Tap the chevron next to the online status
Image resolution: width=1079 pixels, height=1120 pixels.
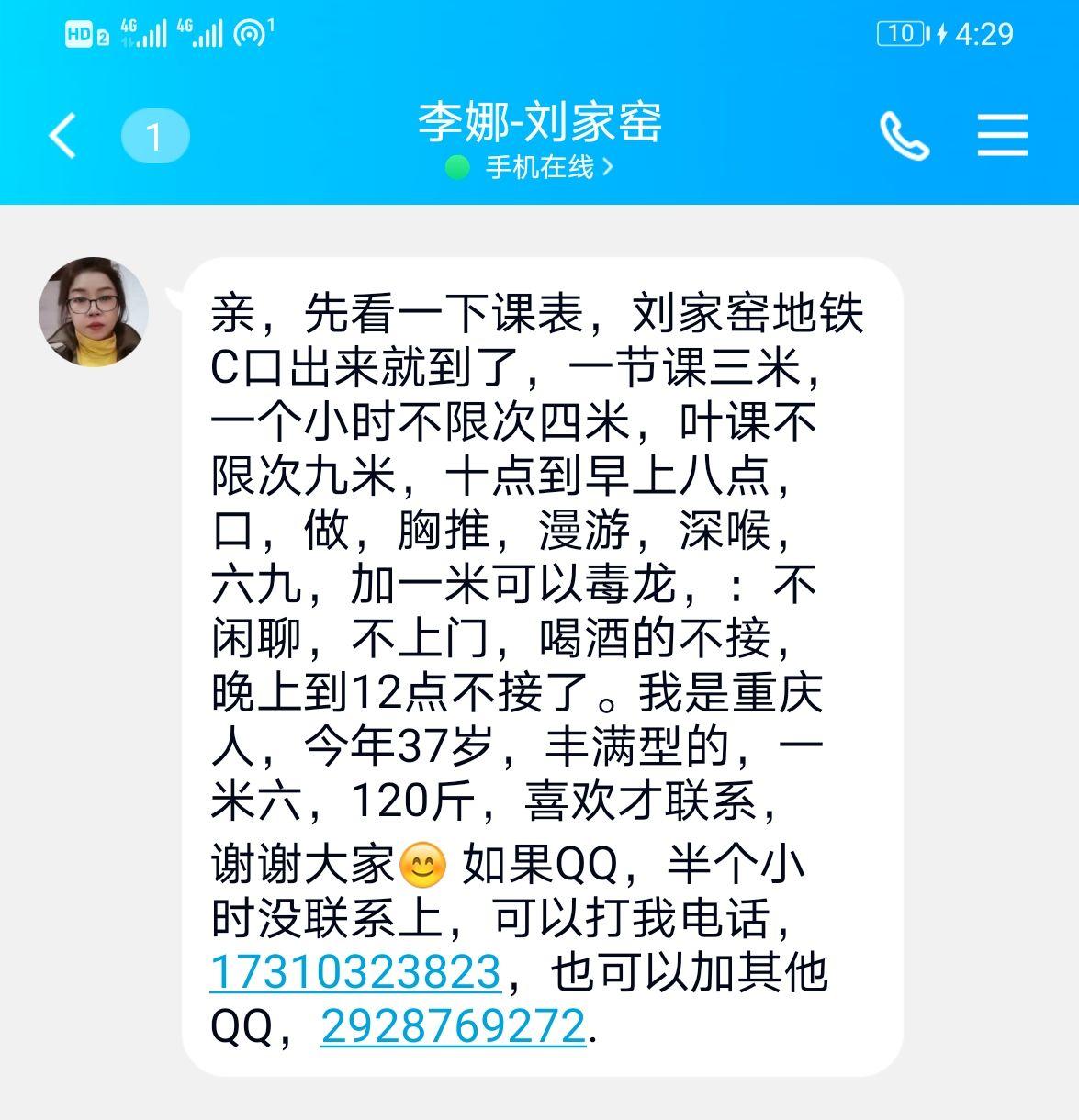(x=608, y=168)
